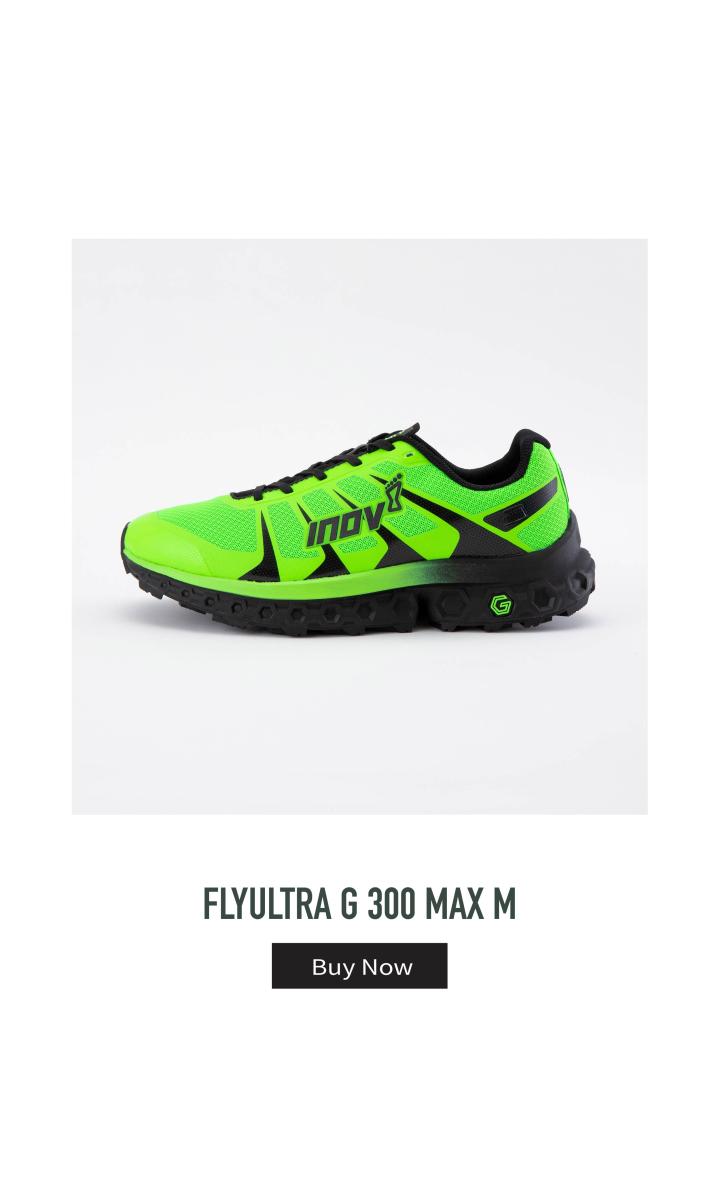The height and width of the screenshot is (1200, 720).
Task: Tap the Buy Now button
Action: [x=360, y=966]
